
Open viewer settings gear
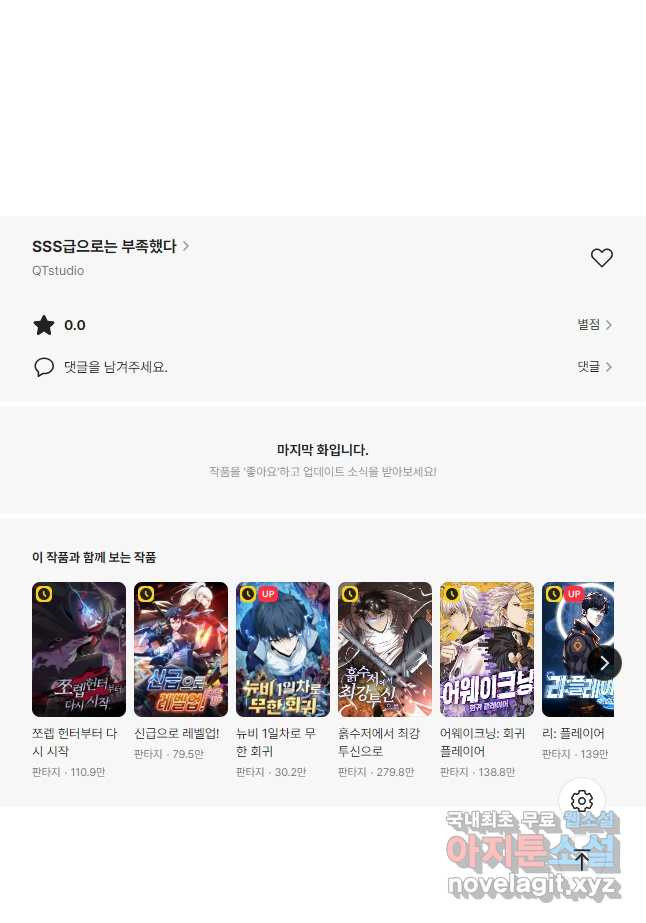pos(582,801)
